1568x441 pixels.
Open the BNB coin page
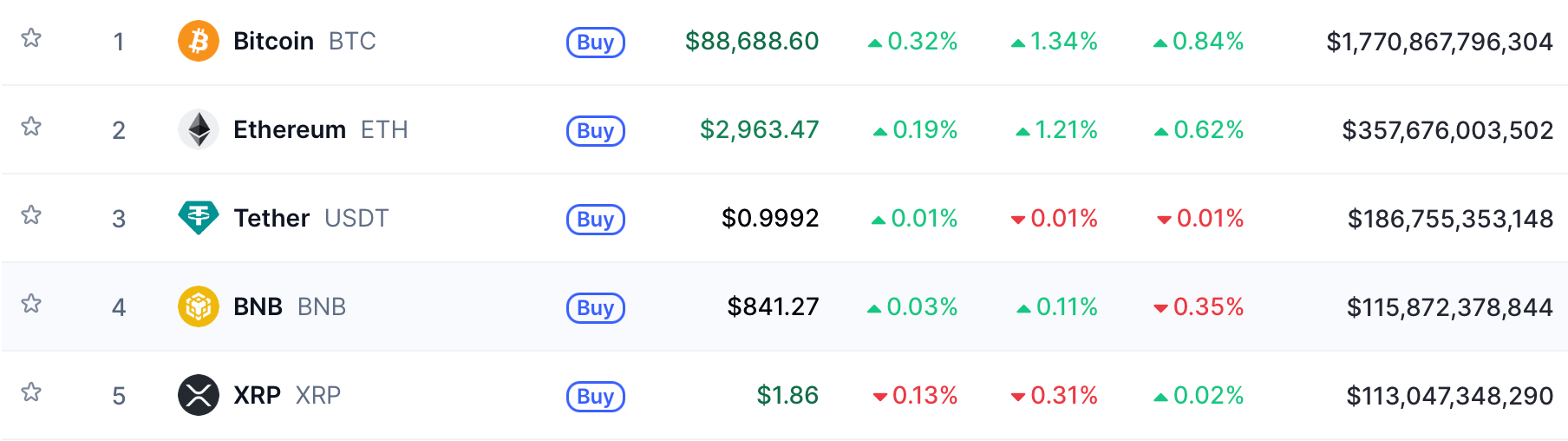click(258, 307)
